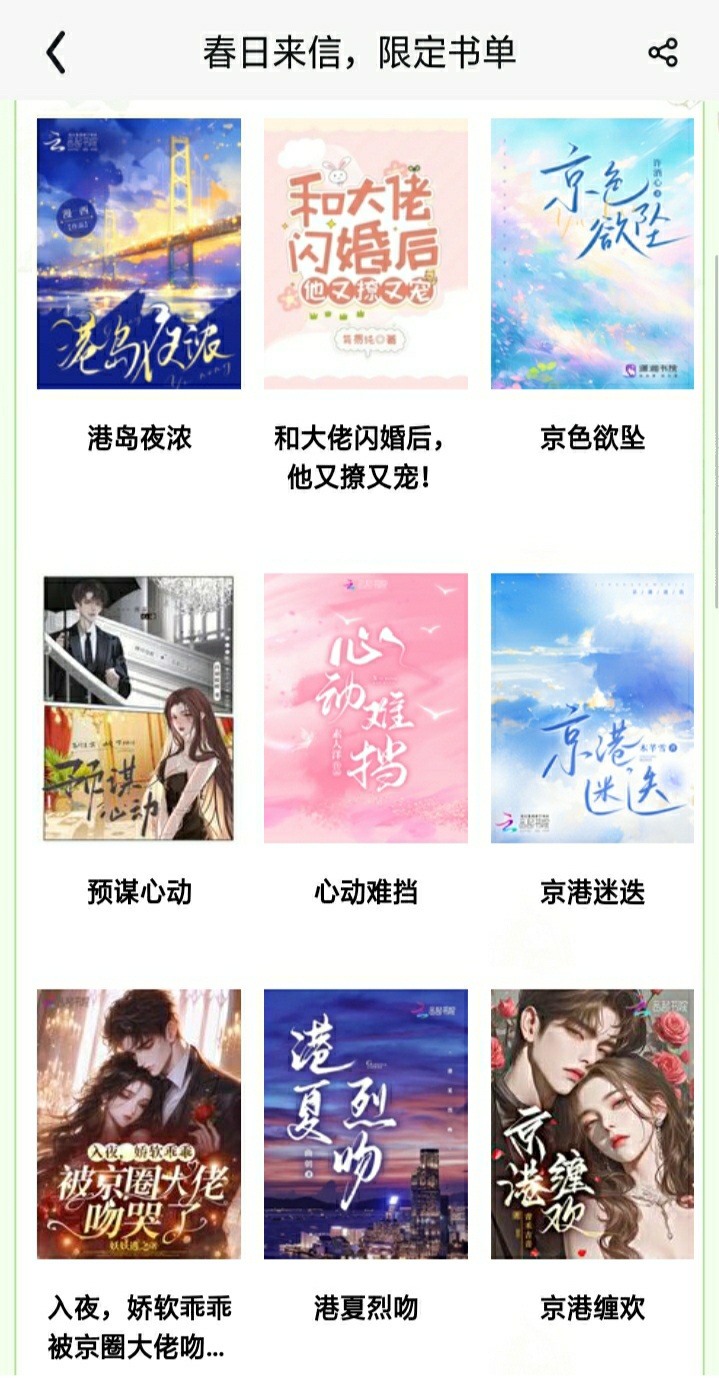This screenshot has height=1397, width=719.
Task: Open 入夜，娇软乖乖被京圈大佬吻哭了
Action: coord(139,1124)
